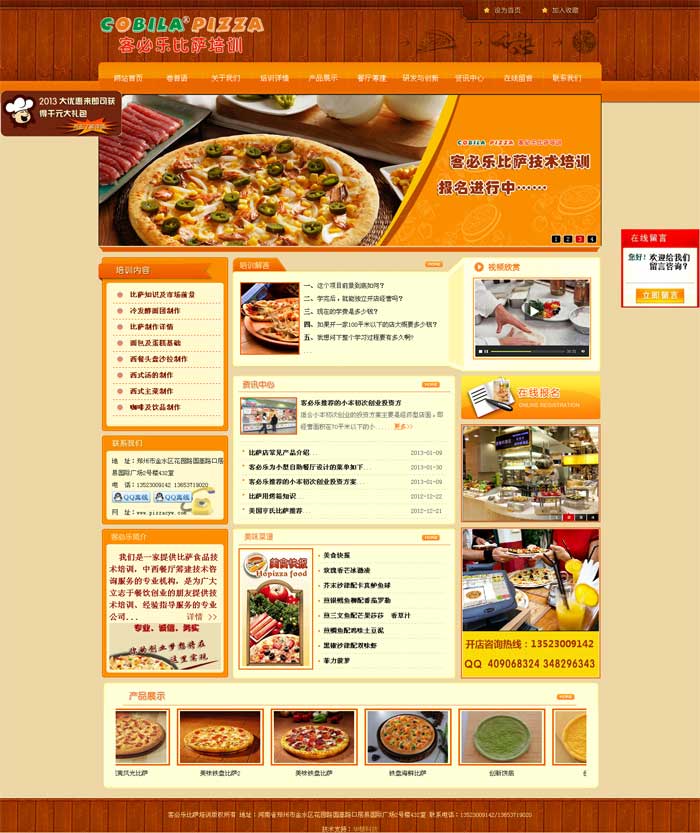The width and height of the screenshot is (700, 833).
Task: Tap 设为首页 link at top
Action: [x=508, y=10]
